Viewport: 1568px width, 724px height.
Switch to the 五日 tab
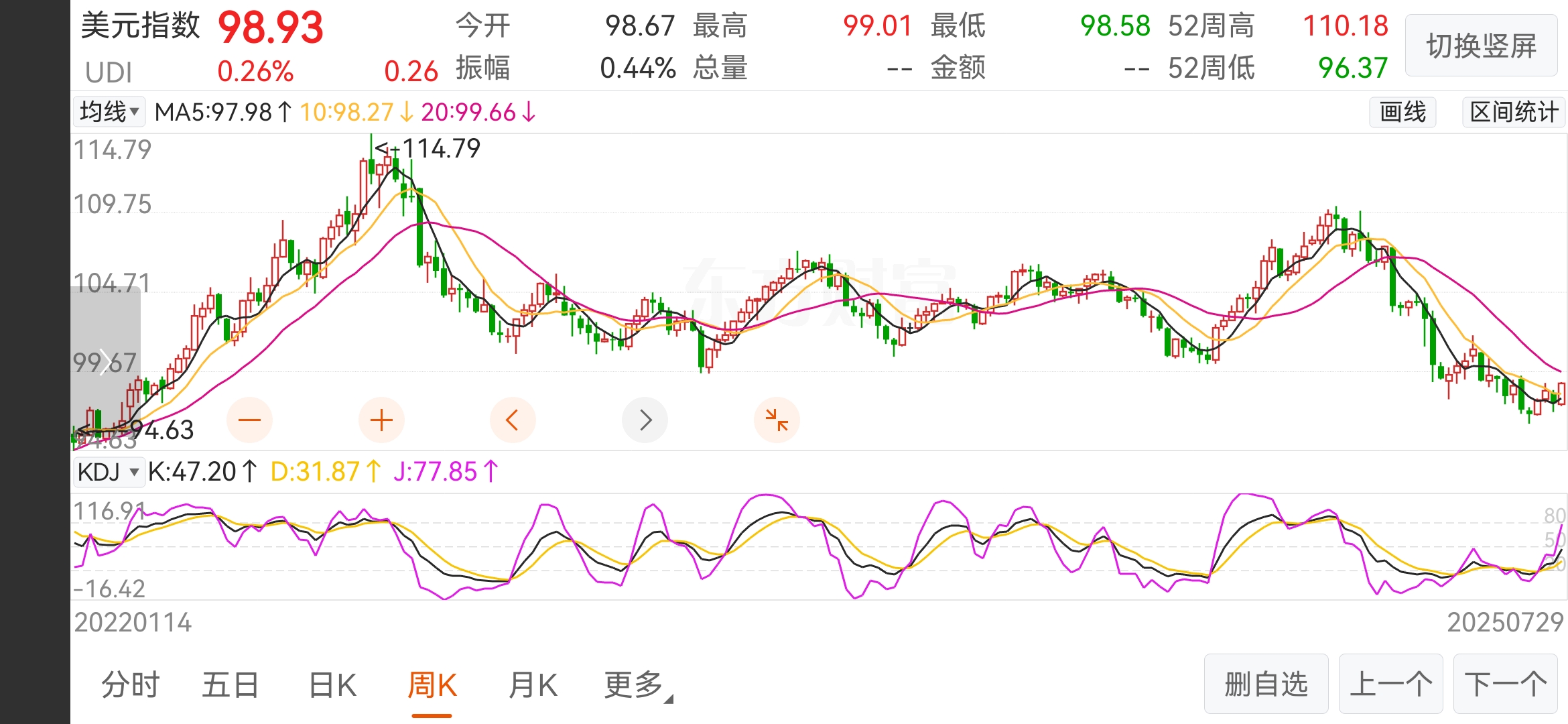point(231,685)
